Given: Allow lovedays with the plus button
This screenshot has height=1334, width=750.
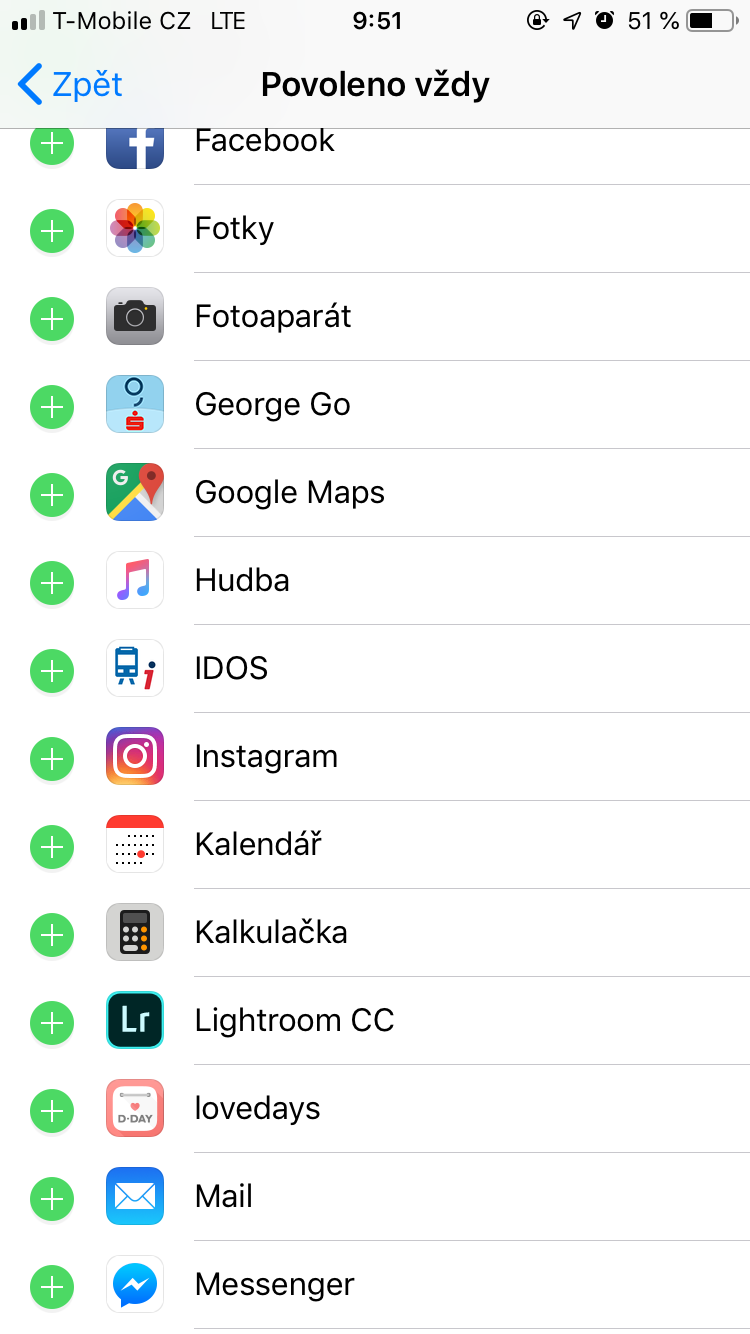Looking at the screenshot, I should 52,1111.
